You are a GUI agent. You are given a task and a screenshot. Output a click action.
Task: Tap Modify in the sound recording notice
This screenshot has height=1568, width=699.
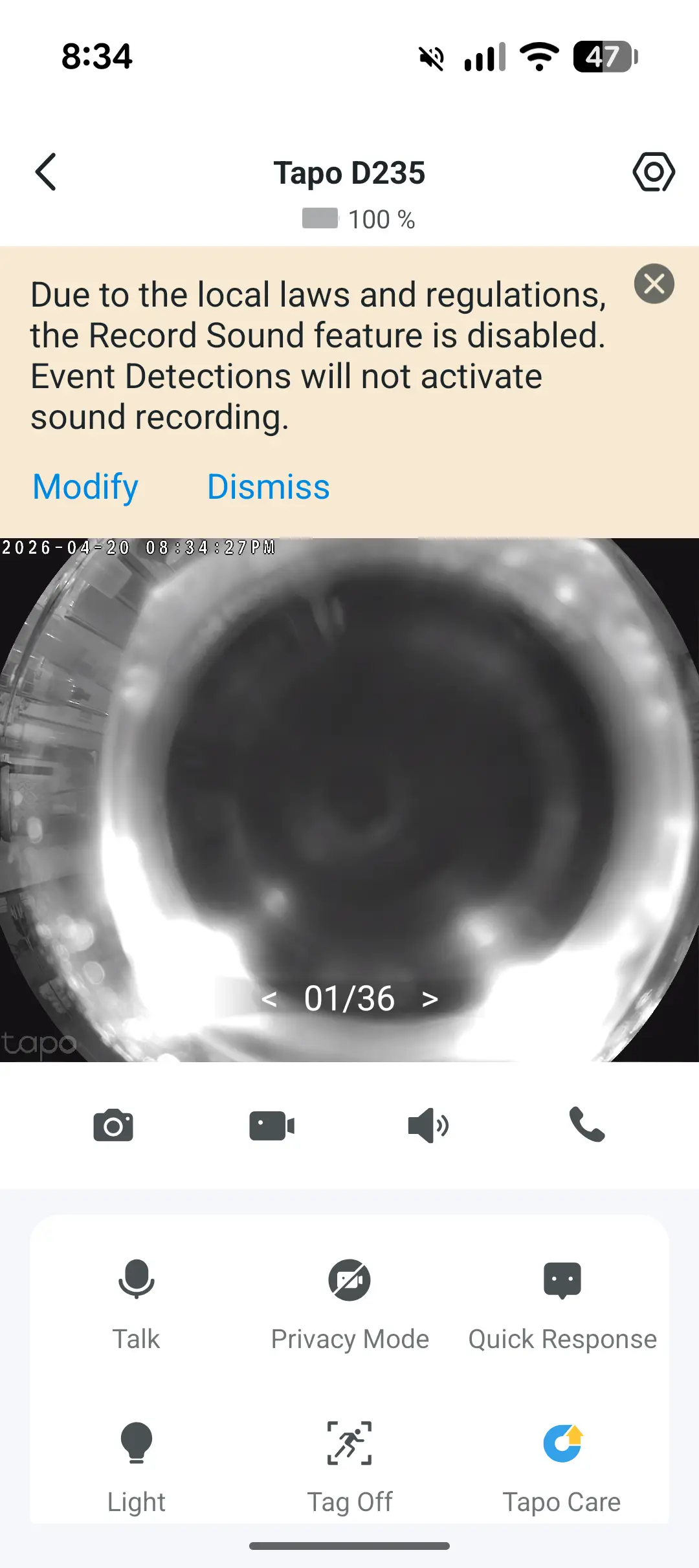(85, 487)
